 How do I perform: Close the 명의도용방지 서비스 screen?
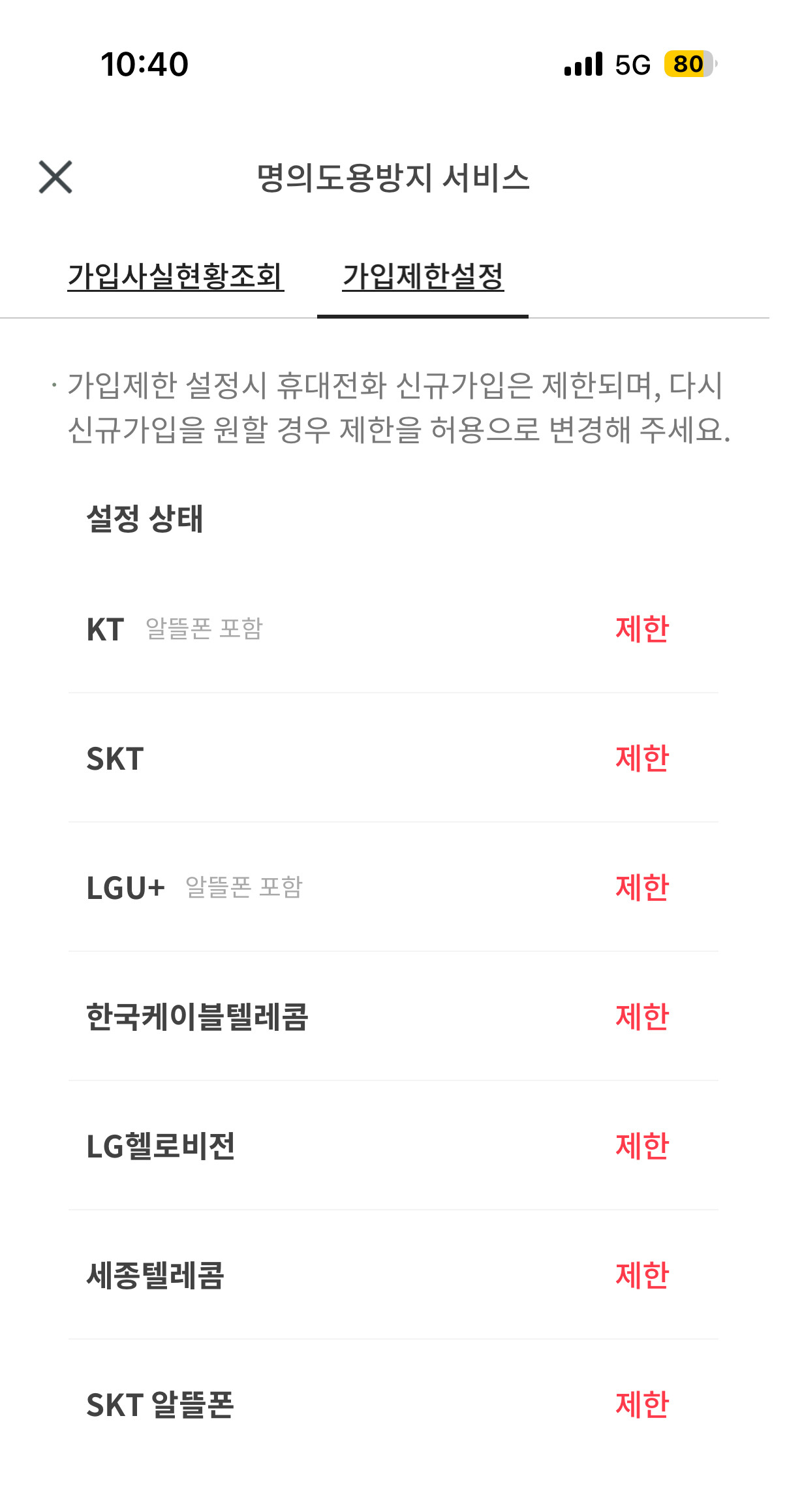click(x=55, y=177)
